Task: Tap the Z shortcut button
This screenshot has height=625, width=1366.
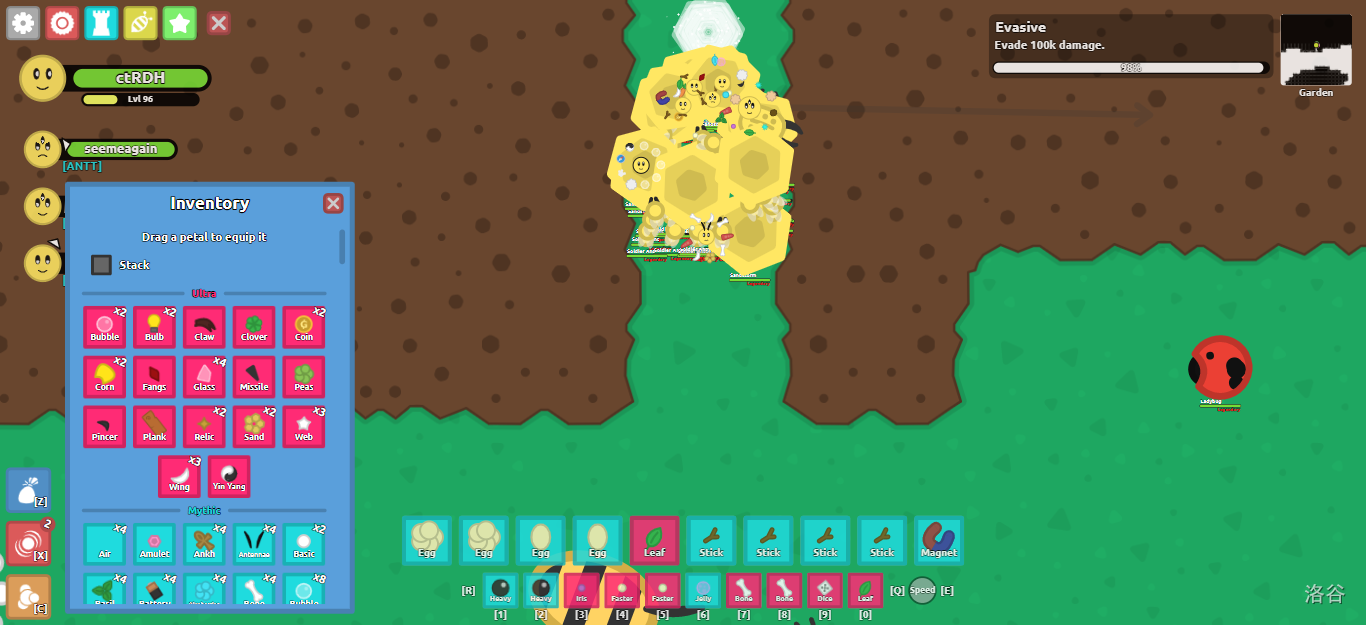Action: click(x=28, y=490)
